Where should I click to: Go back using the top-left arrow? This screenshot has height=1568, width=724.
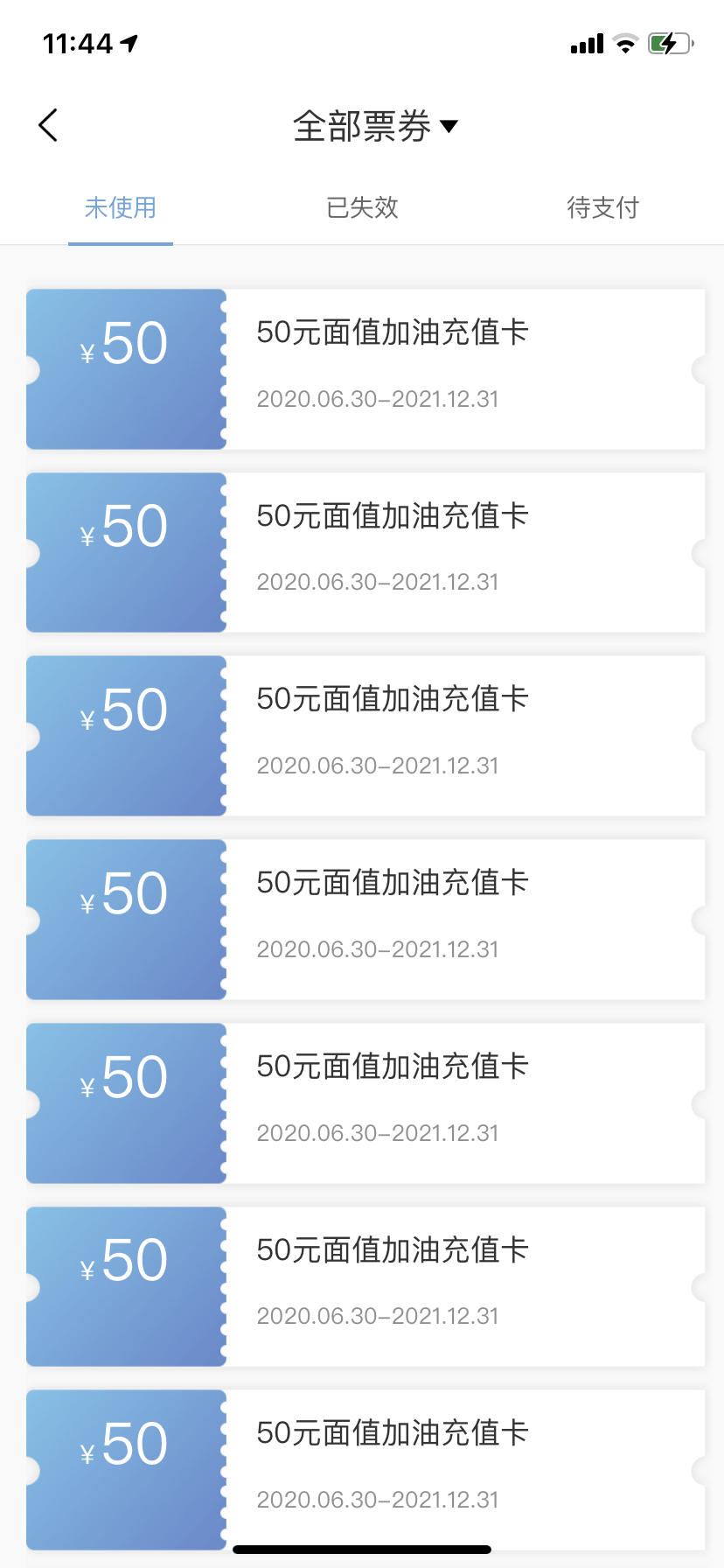(x=48, y=125)
